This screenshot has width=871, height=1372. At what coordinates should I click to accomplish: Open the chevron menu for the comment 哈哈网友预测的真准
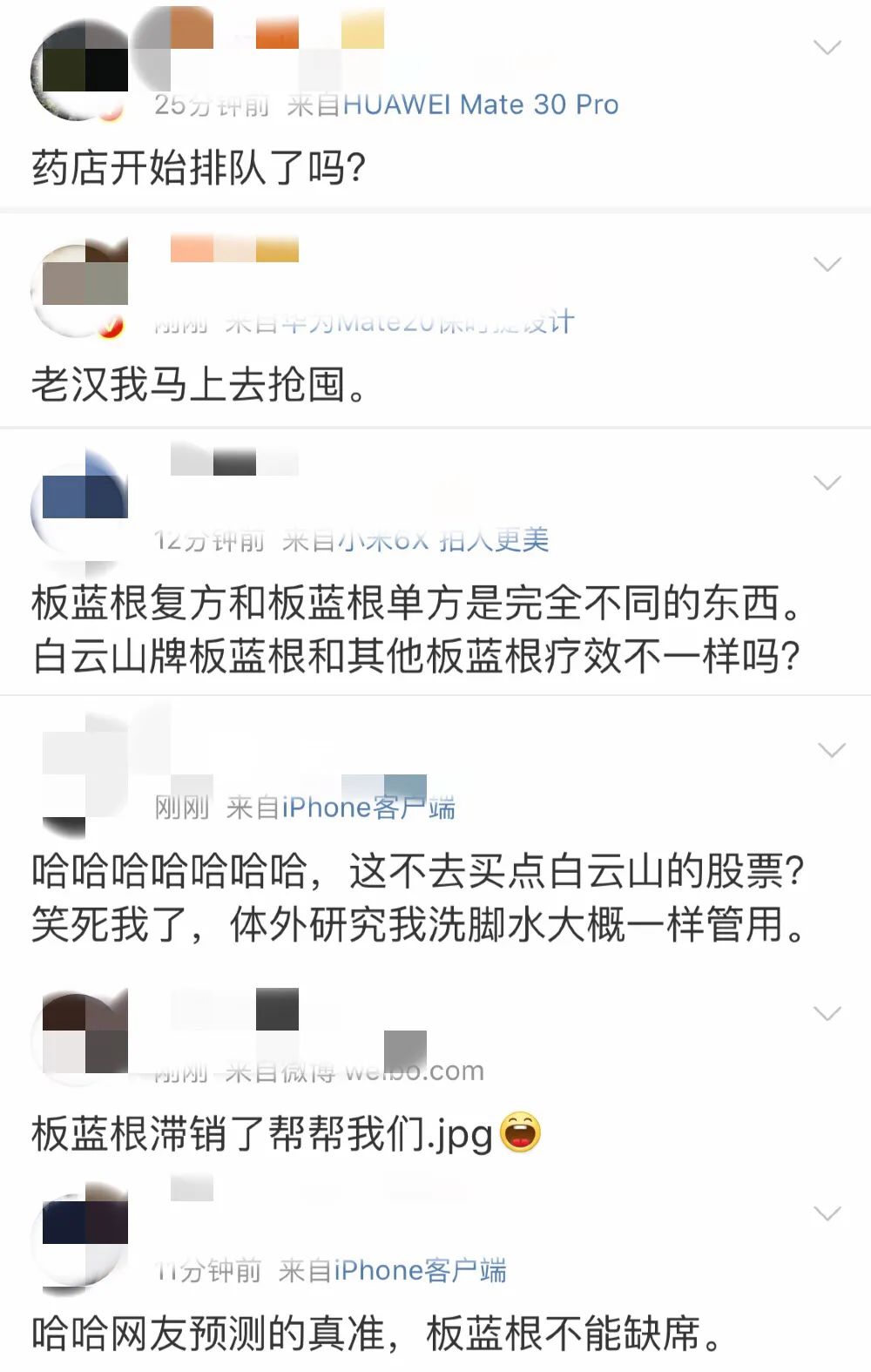pos(827,1213)
